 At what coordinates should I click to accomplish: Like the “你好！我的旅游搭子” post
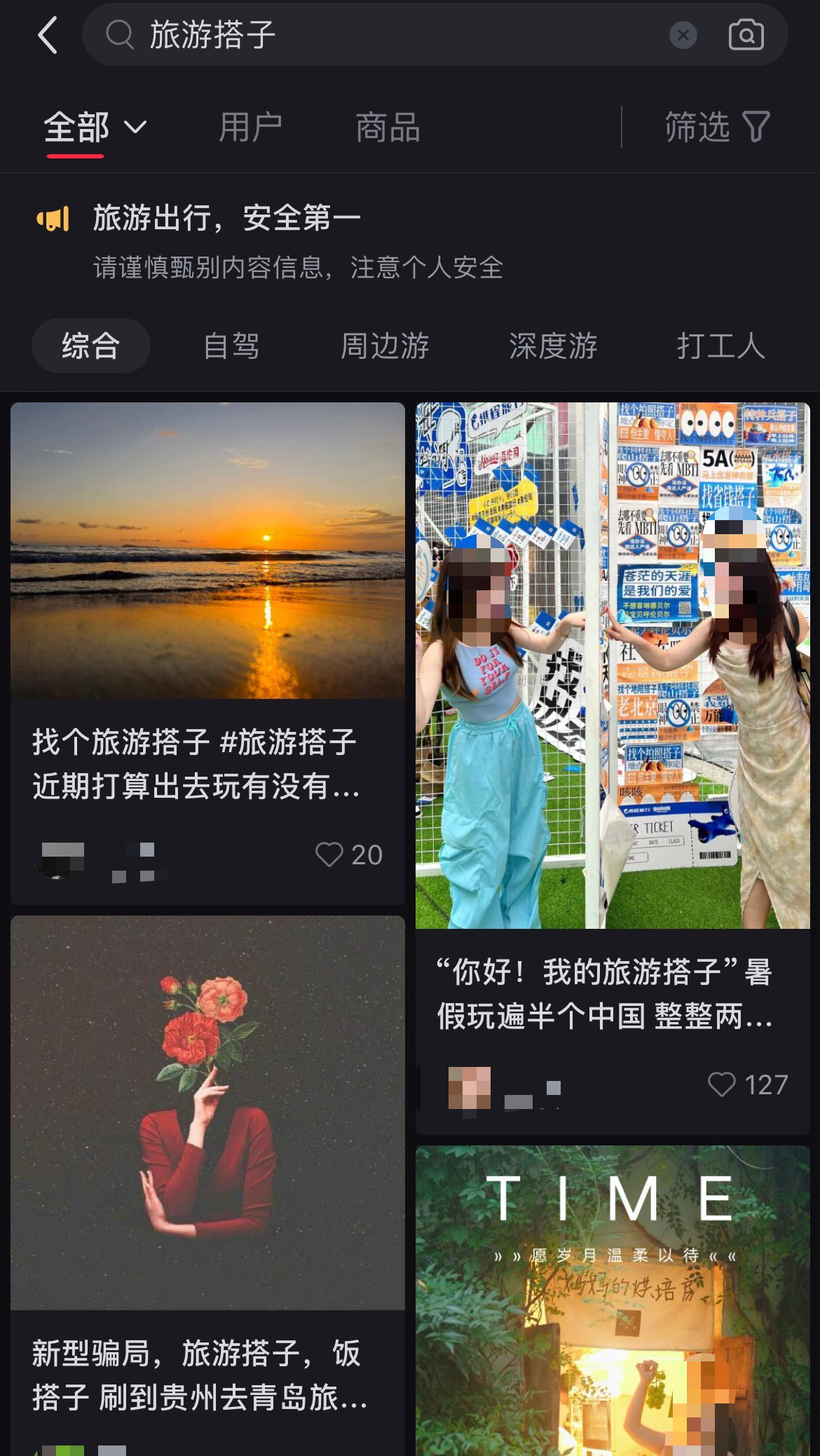pyautogui.click(x=722, y=1084)
